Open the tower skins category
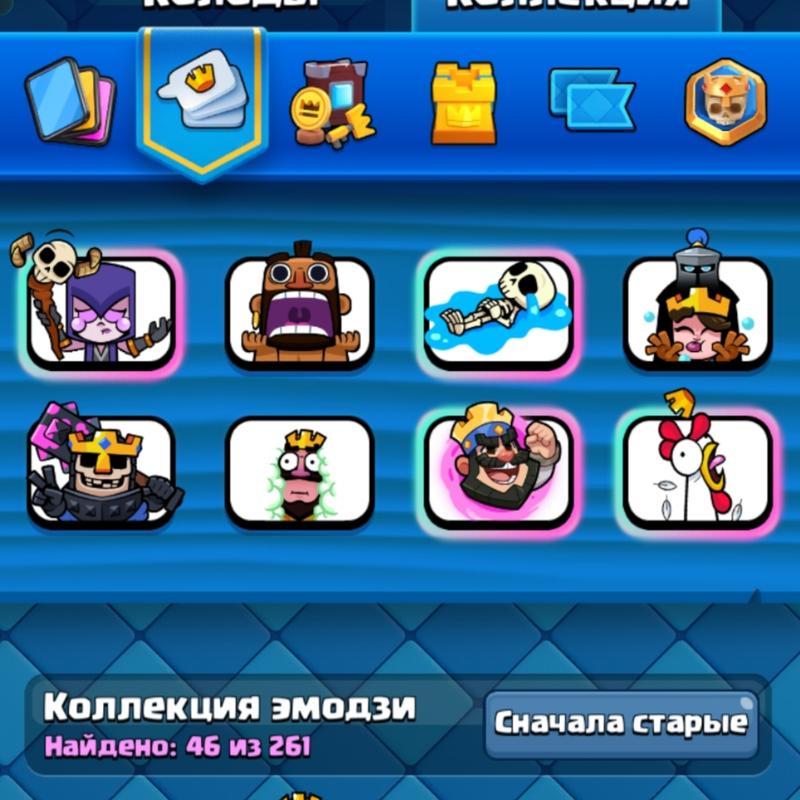800x800 pixels. click(x=463, y=101)
